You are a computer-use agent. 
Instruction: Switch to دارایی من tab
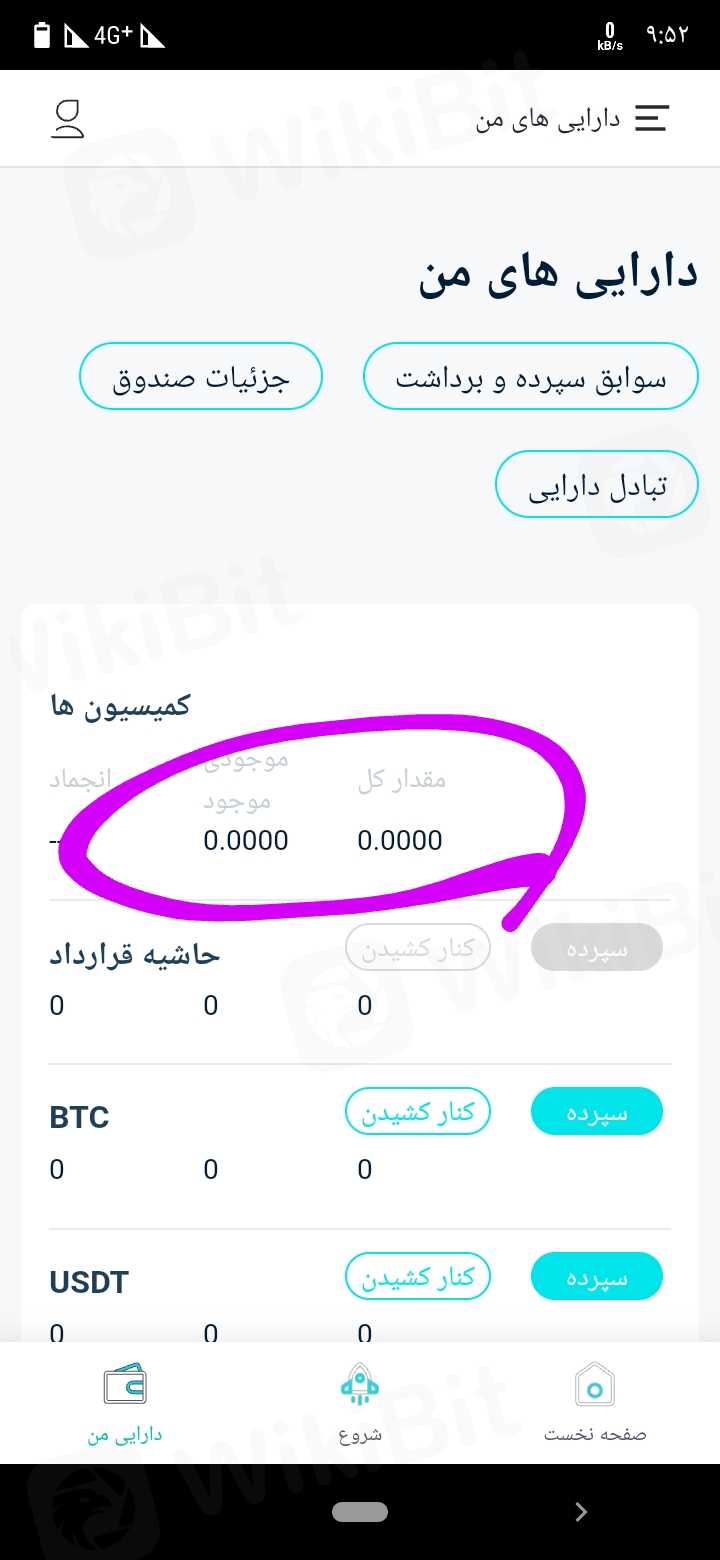[x=125, y=1403]
